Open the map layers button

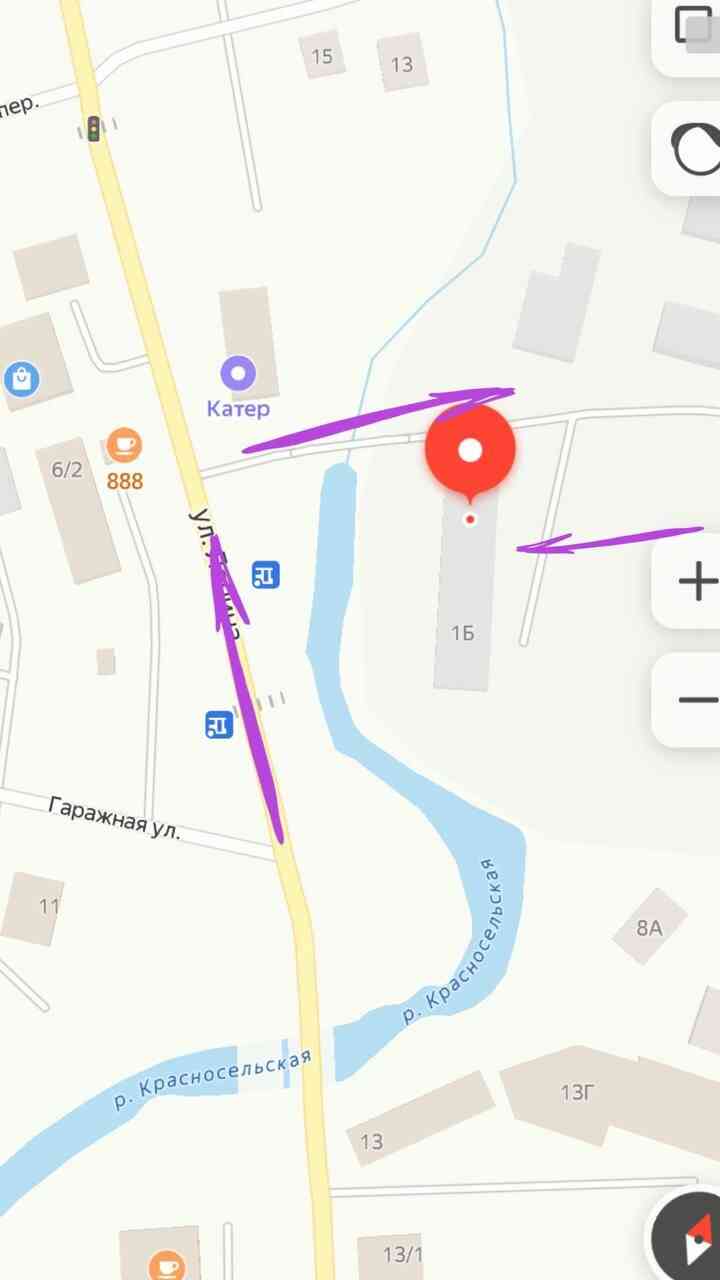tap(693, 30)
